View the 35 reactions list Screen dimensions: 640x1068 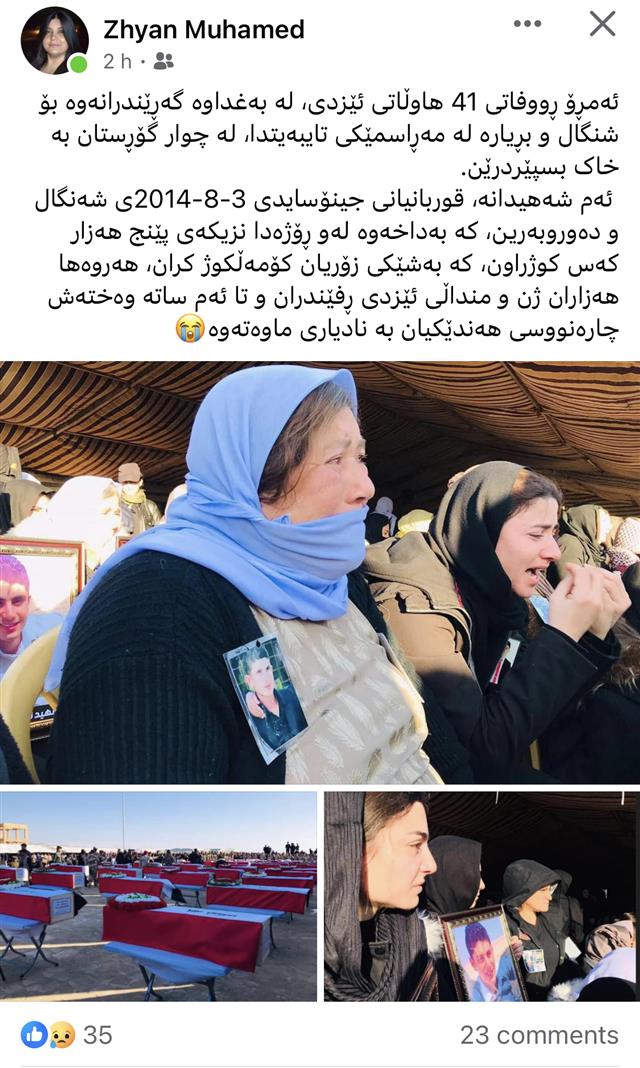67,1035
